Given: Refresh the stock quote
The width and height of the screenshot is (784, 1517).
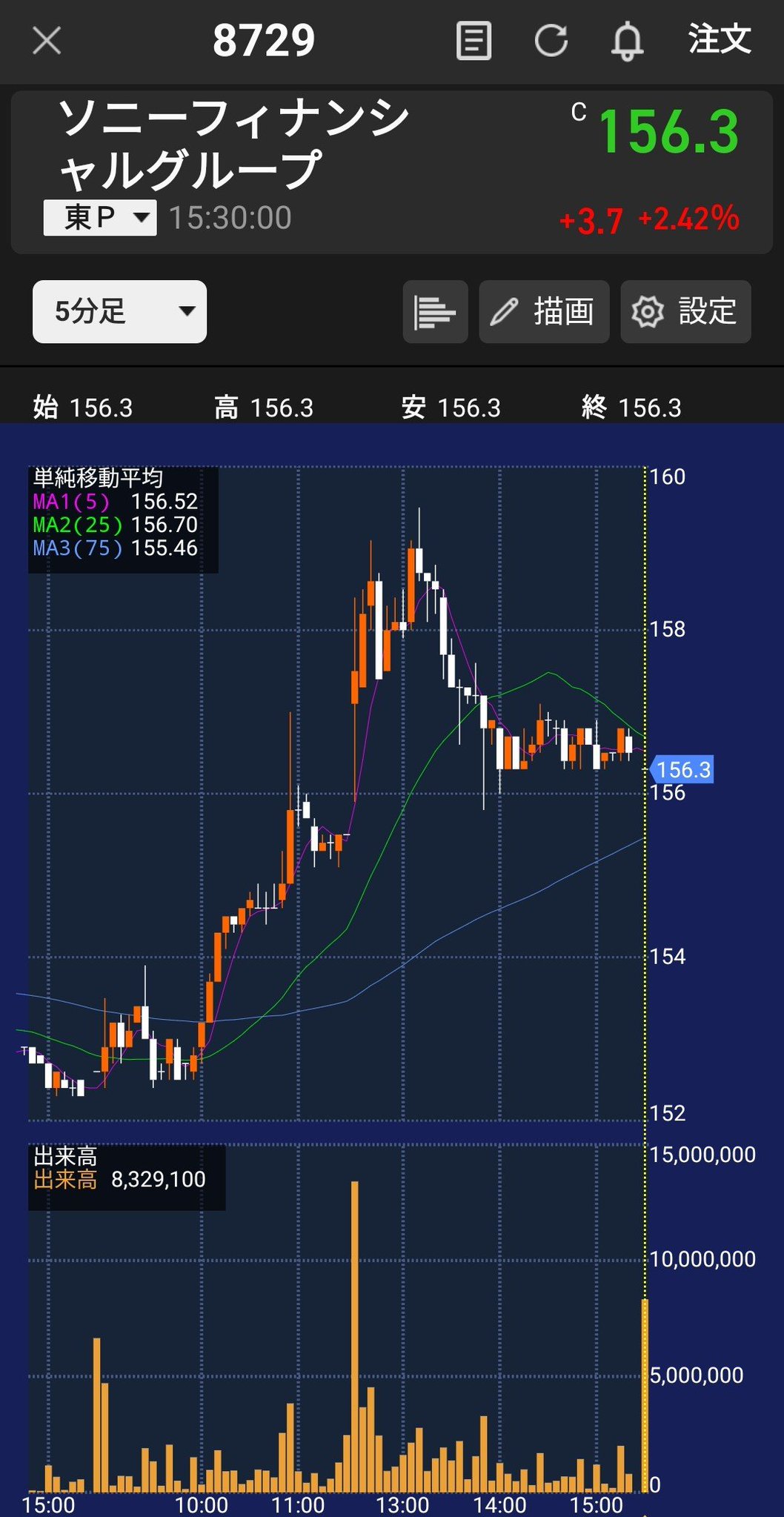Looking at the screenshot, I should (551, 40).
